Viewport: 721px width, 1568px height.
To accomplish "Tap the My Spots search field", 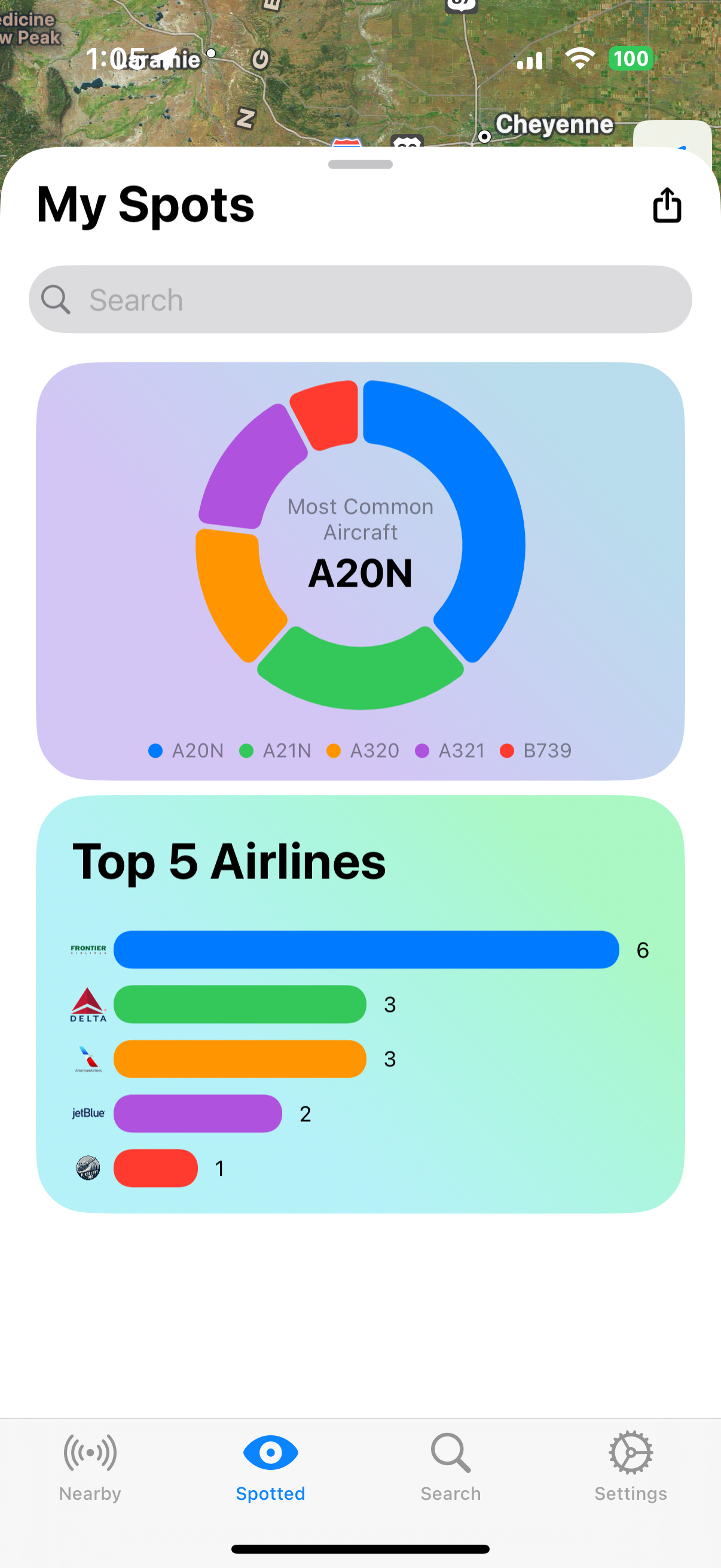I will coord(360,300).
